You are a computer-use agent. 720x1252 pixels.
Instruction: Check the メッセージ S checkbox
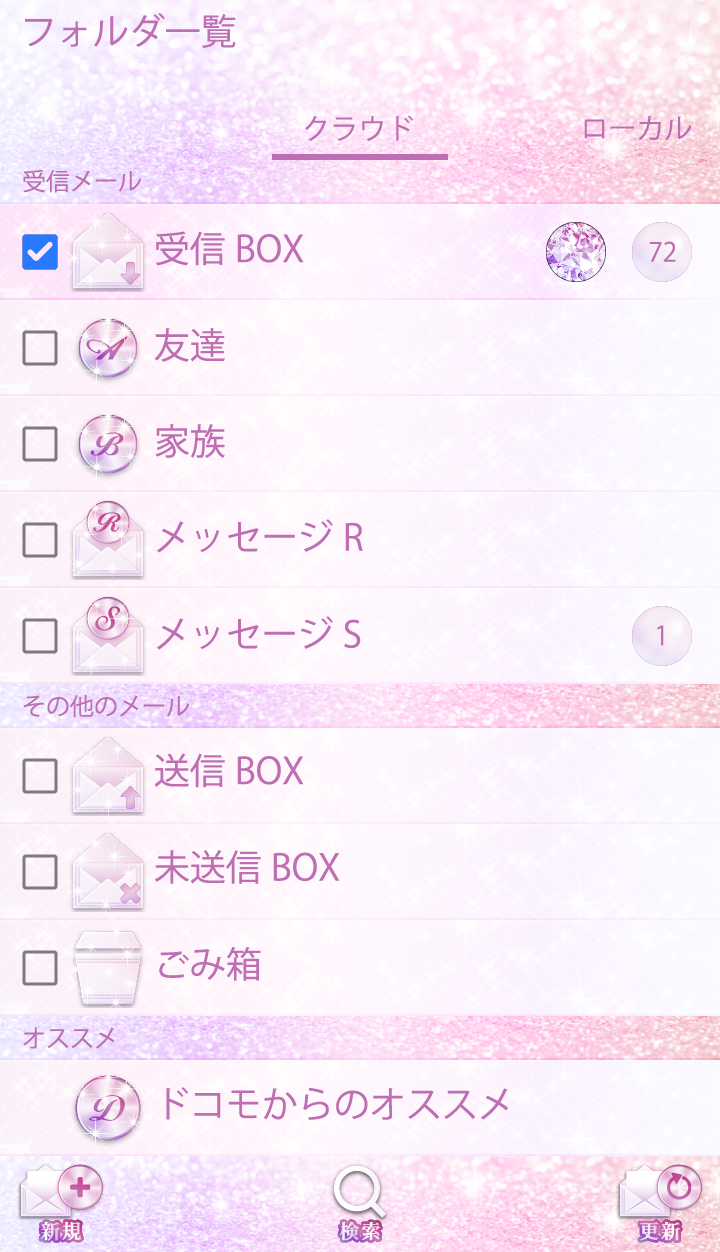(x=40, y=635)
